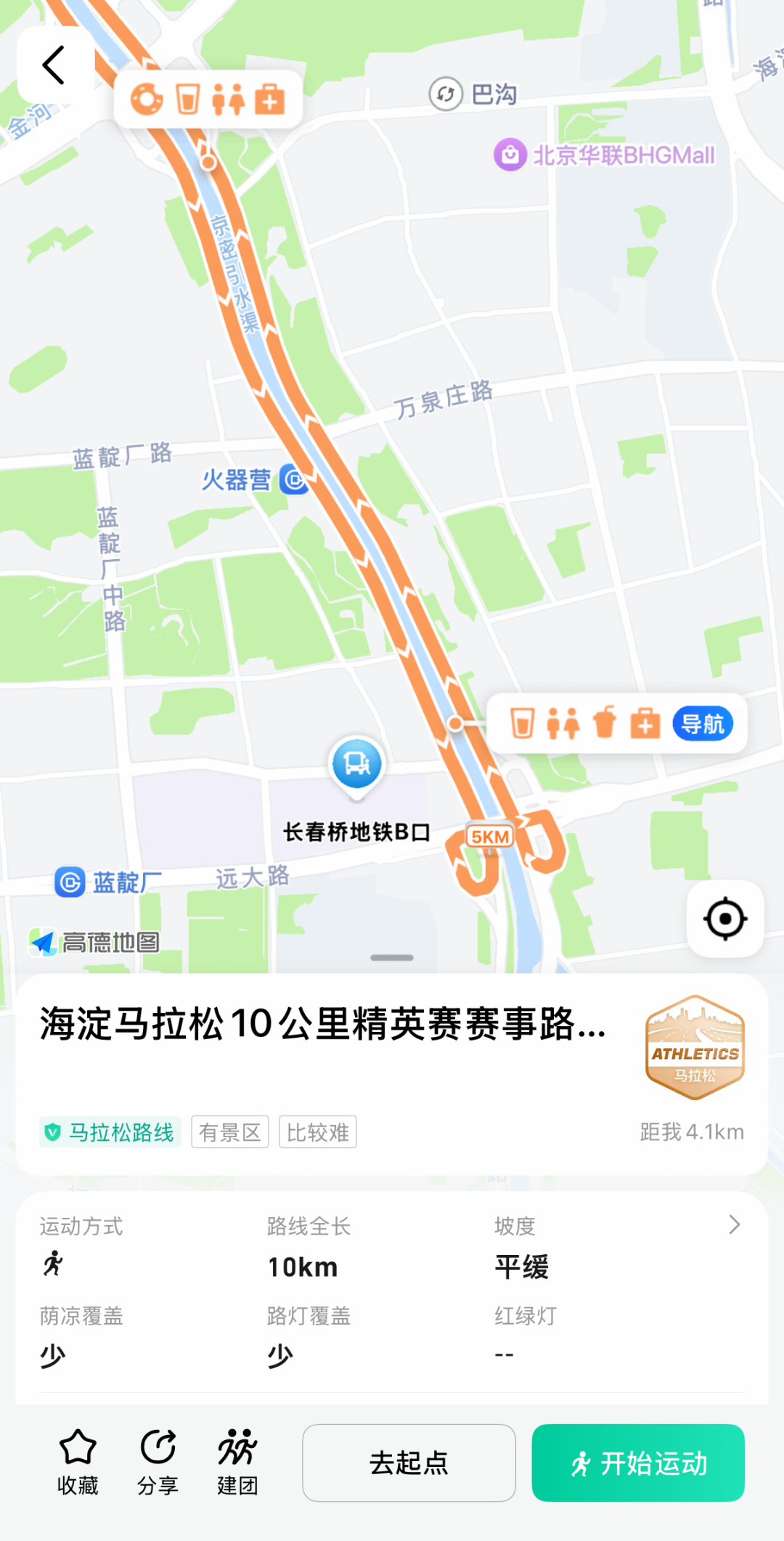Tap the 火器营 subway station marker
This screenshot has width=784, height=1541.
pos(294,479)
